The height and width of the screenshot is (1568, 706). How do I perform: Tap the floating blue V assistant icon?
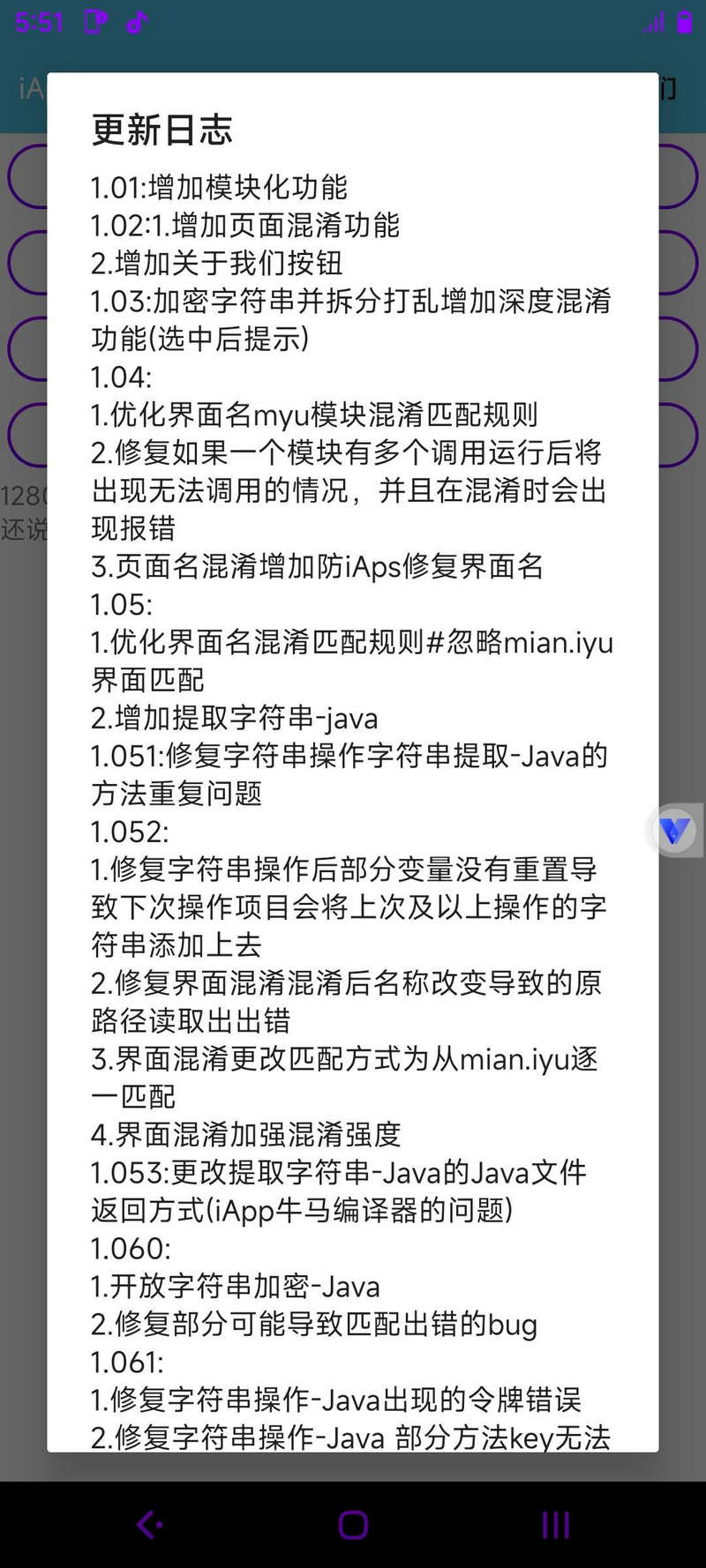(675, 830)
